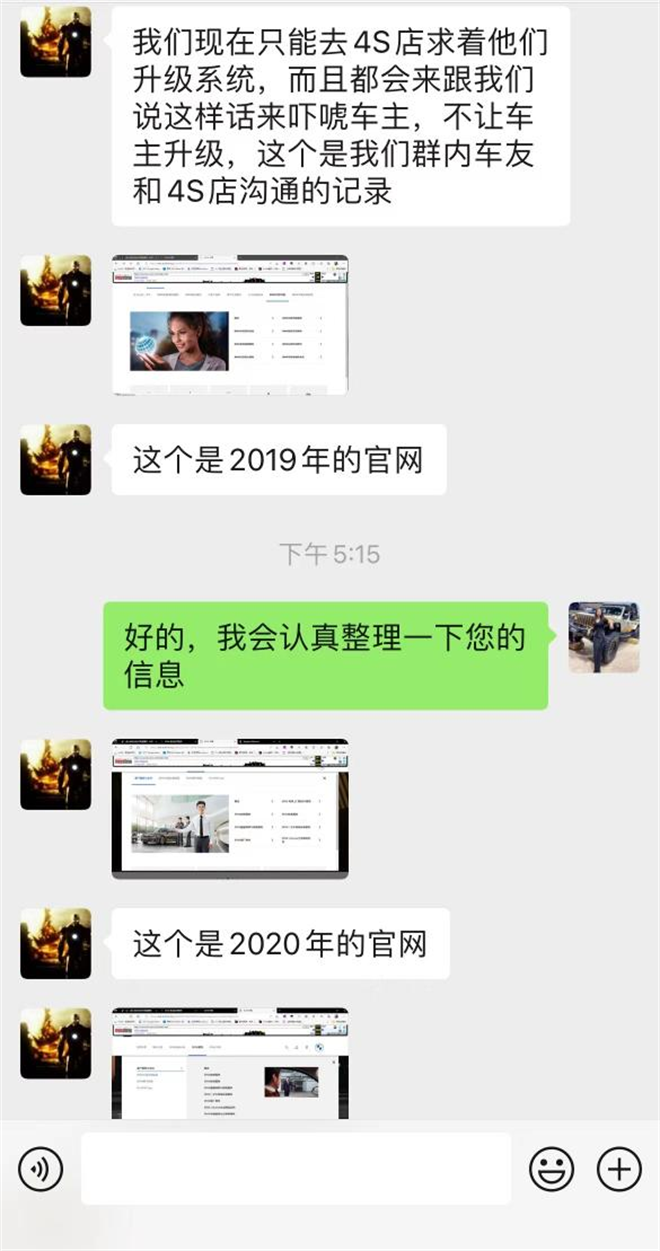The width and height of the screenshot is (660, 1251).
Task: Open the plus attachment menu
Action: tap(618, 1168)
